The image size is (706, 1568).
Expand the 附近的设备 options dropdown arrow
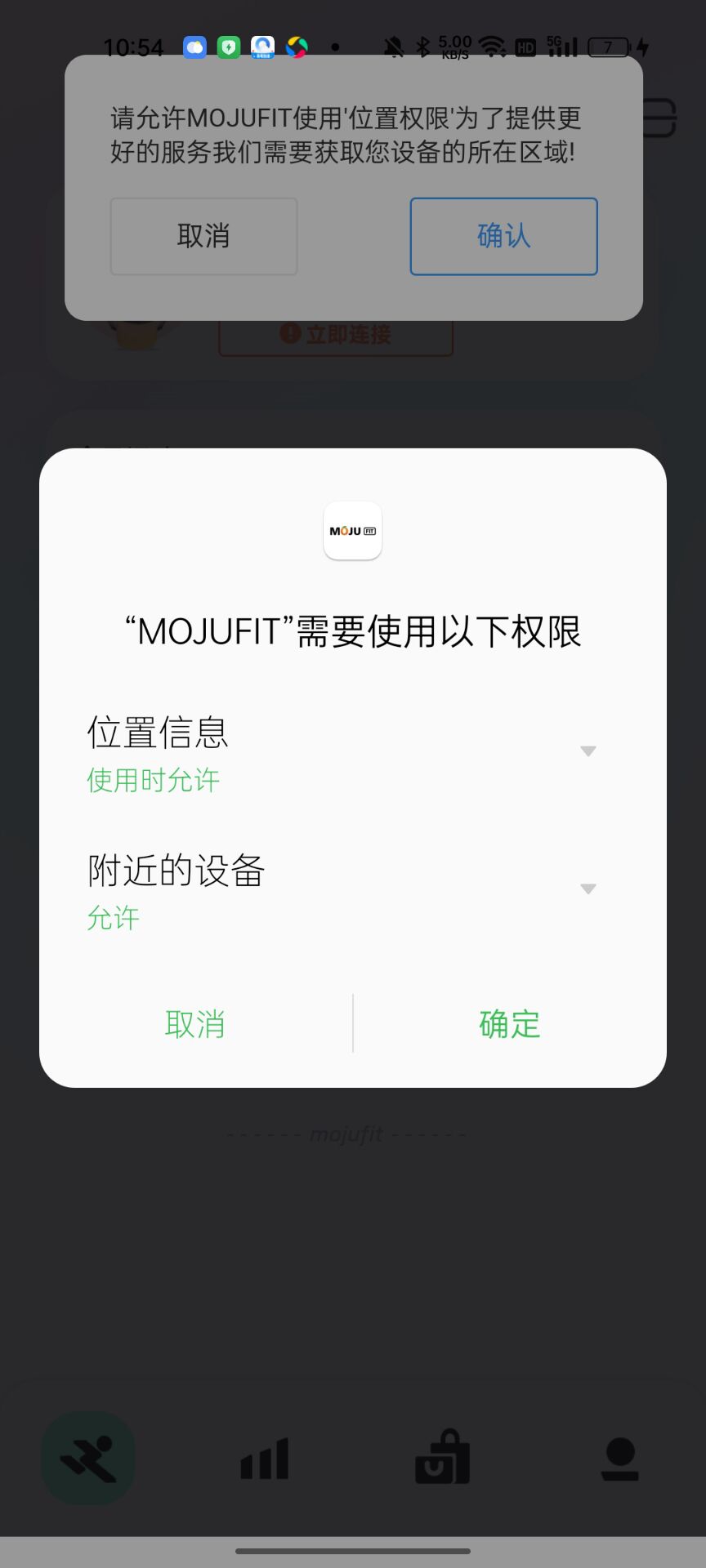click(x=588, y=889)
